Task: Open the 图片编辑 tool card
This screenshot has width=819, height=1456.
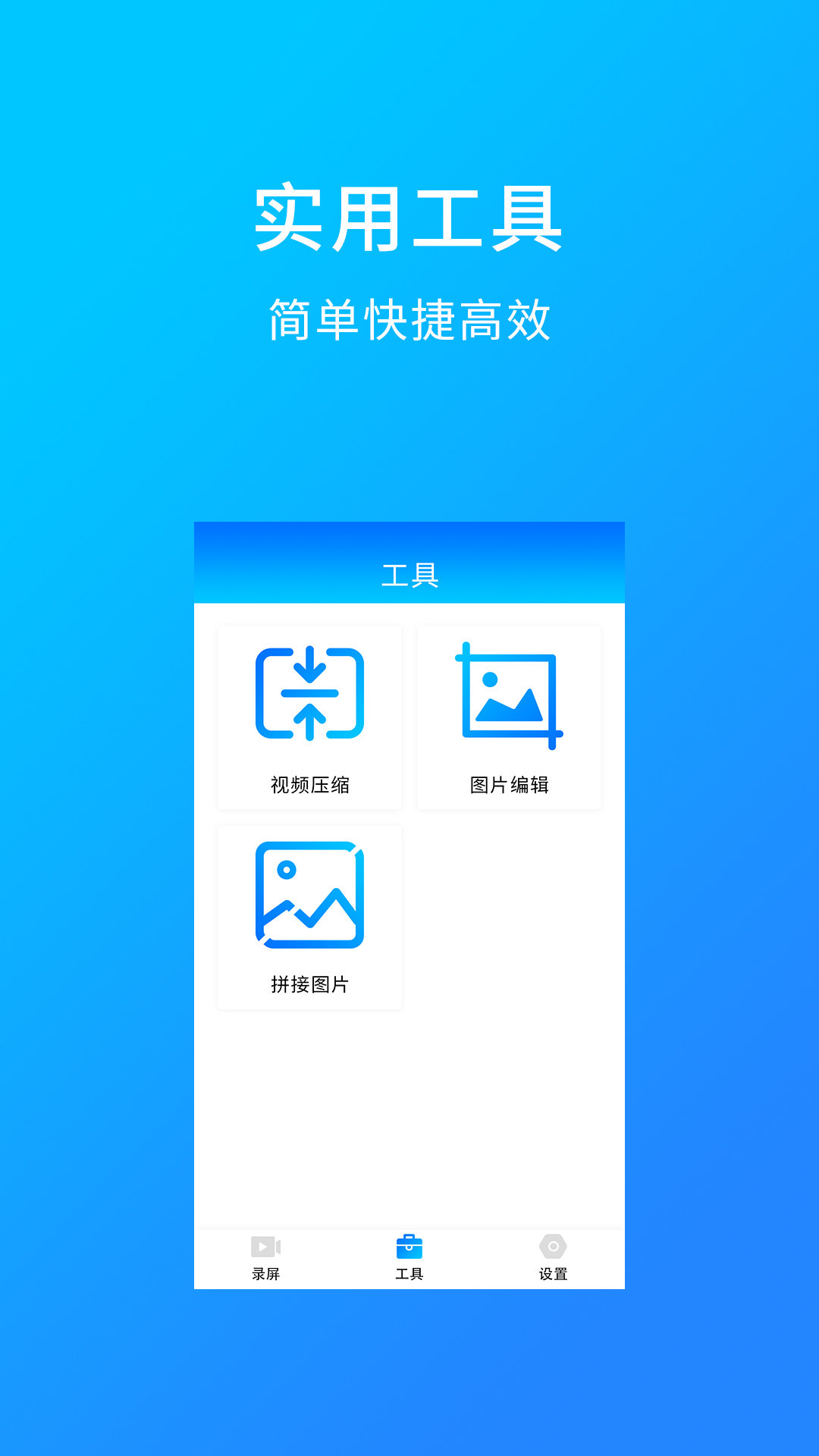Action: (508, 717)
